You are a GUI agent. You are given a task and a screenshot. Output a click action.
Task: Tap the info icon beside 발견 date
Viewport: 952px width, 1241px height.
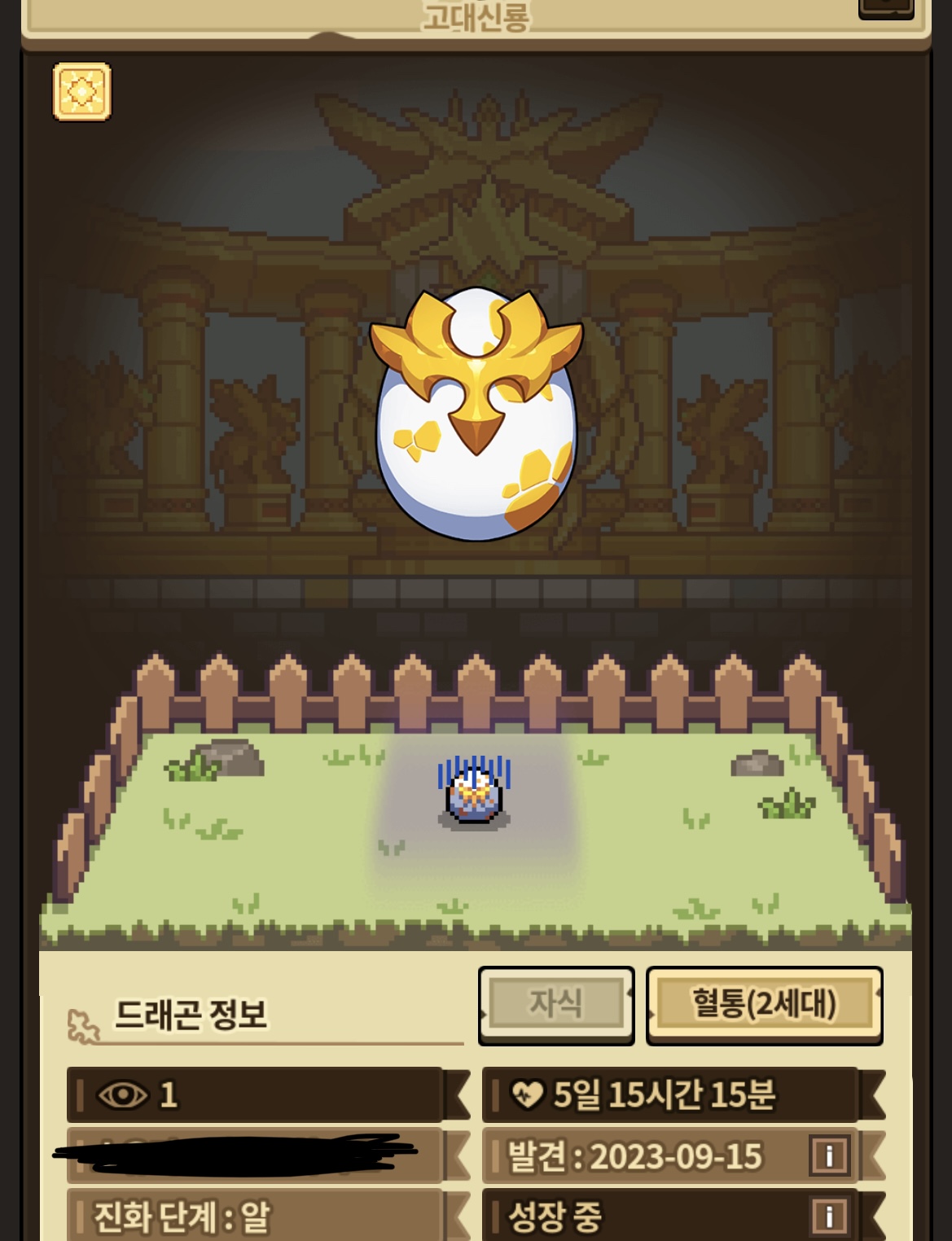(829, 1155)
